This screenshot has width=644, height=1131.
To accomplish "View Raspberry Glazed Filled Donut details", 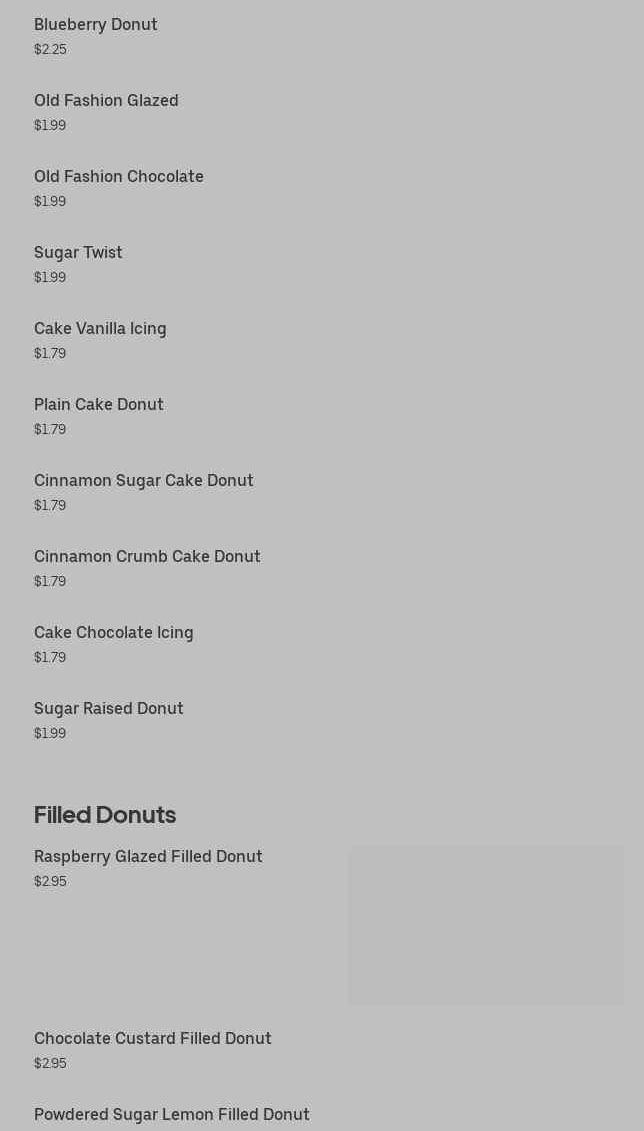I will [148, 857].
